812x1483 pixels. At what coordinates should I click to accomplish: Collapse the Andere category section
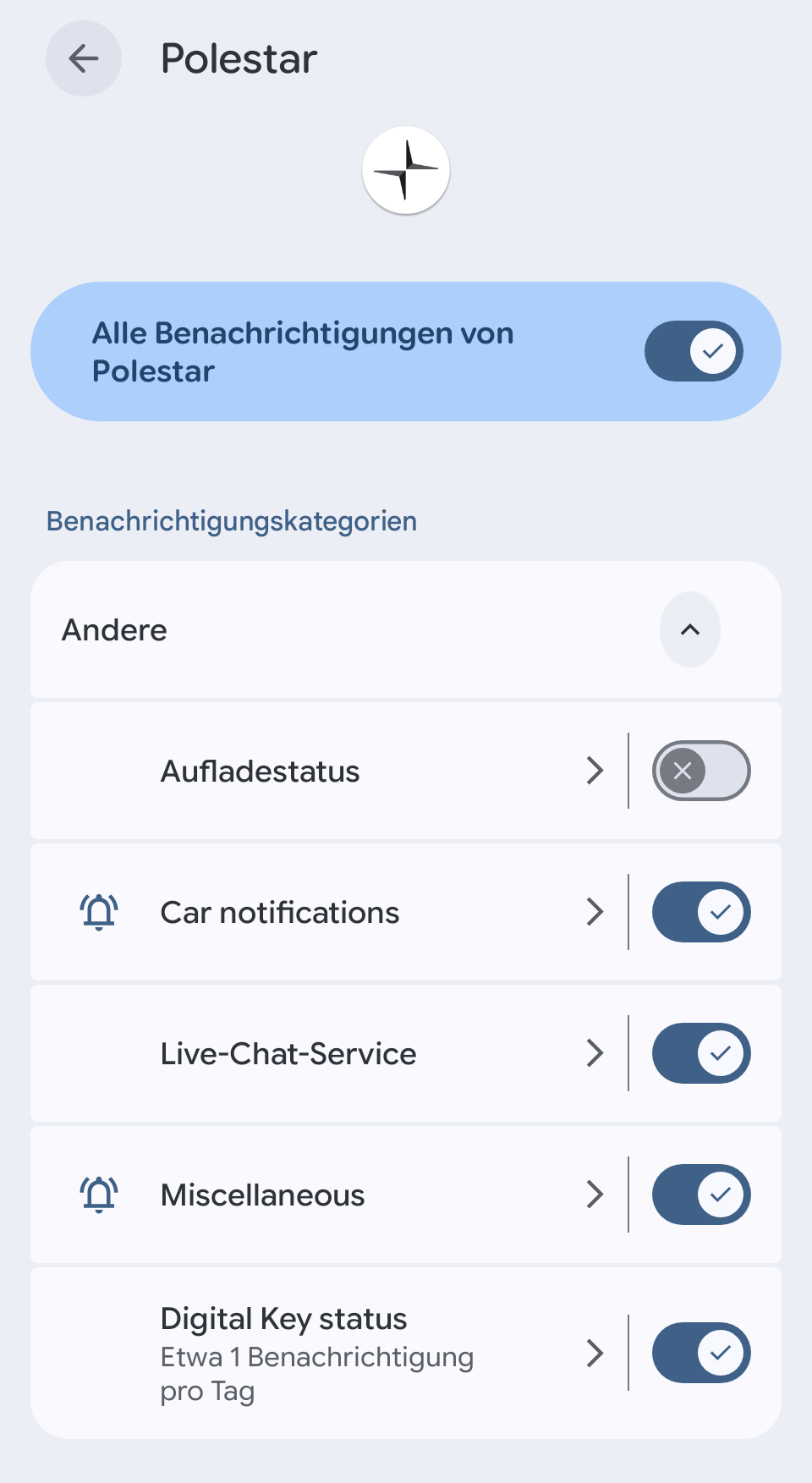(x=689, y=629)
